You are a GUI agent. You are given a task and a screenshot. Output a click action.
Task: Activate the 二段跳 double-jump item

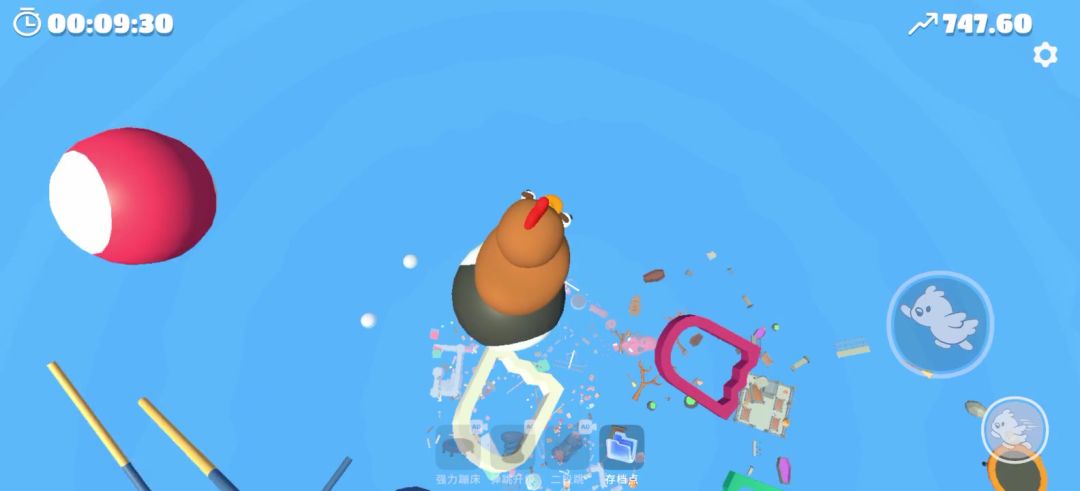coord(567,448)
